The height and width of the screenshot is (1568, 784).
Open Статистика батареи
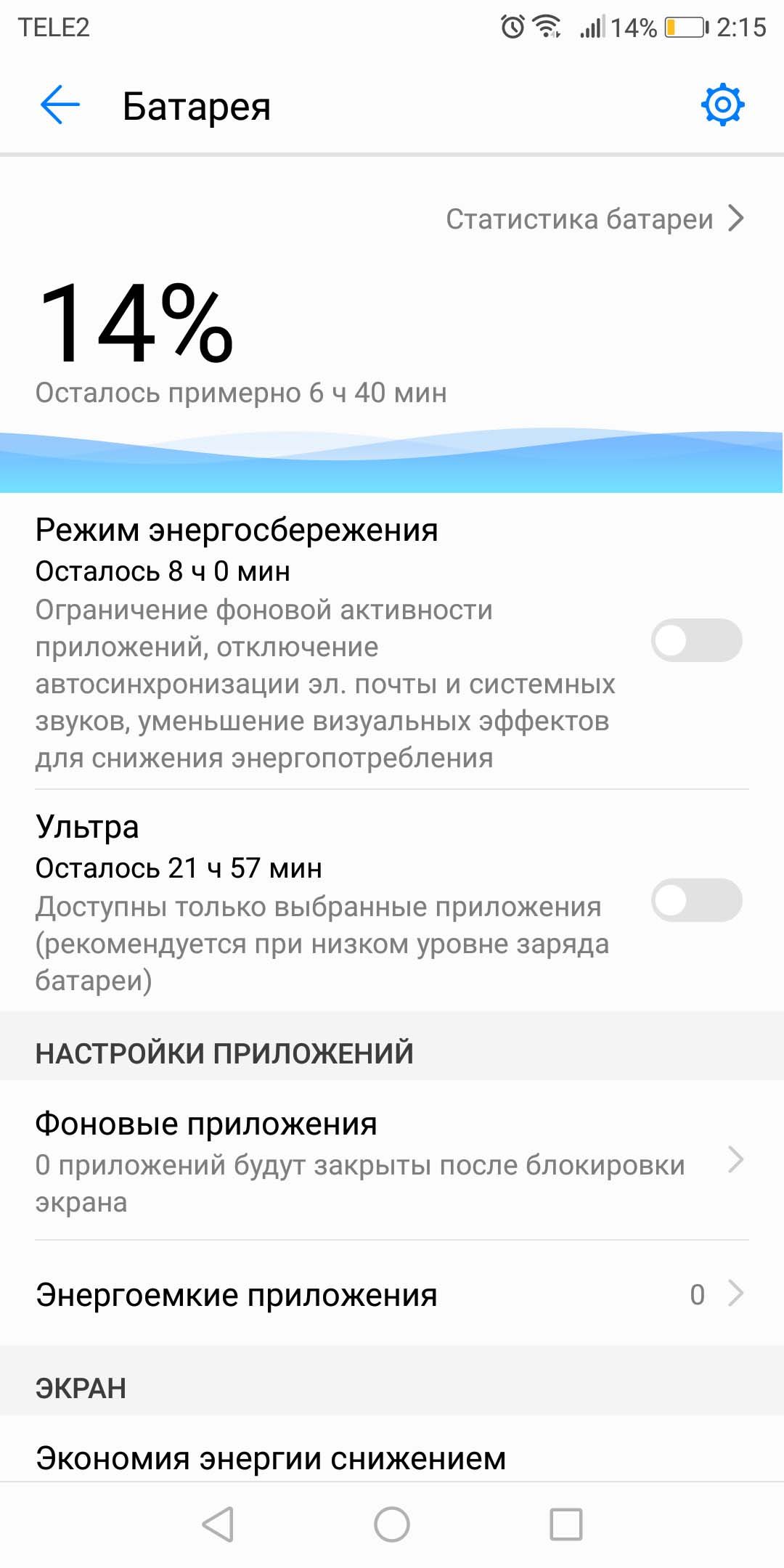click(x=595, y=219)
